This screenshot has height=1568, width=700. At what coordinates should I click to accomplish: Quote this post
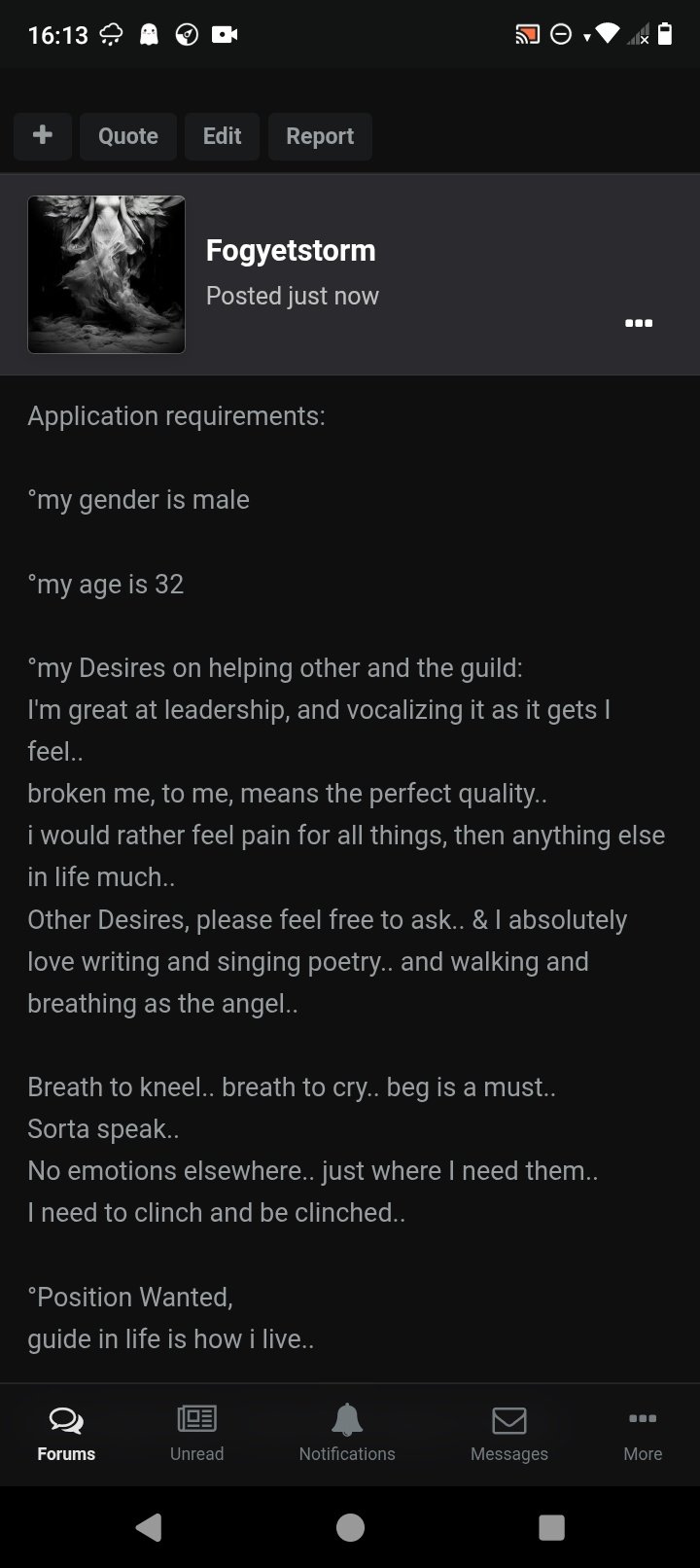(x=128, y=135)
